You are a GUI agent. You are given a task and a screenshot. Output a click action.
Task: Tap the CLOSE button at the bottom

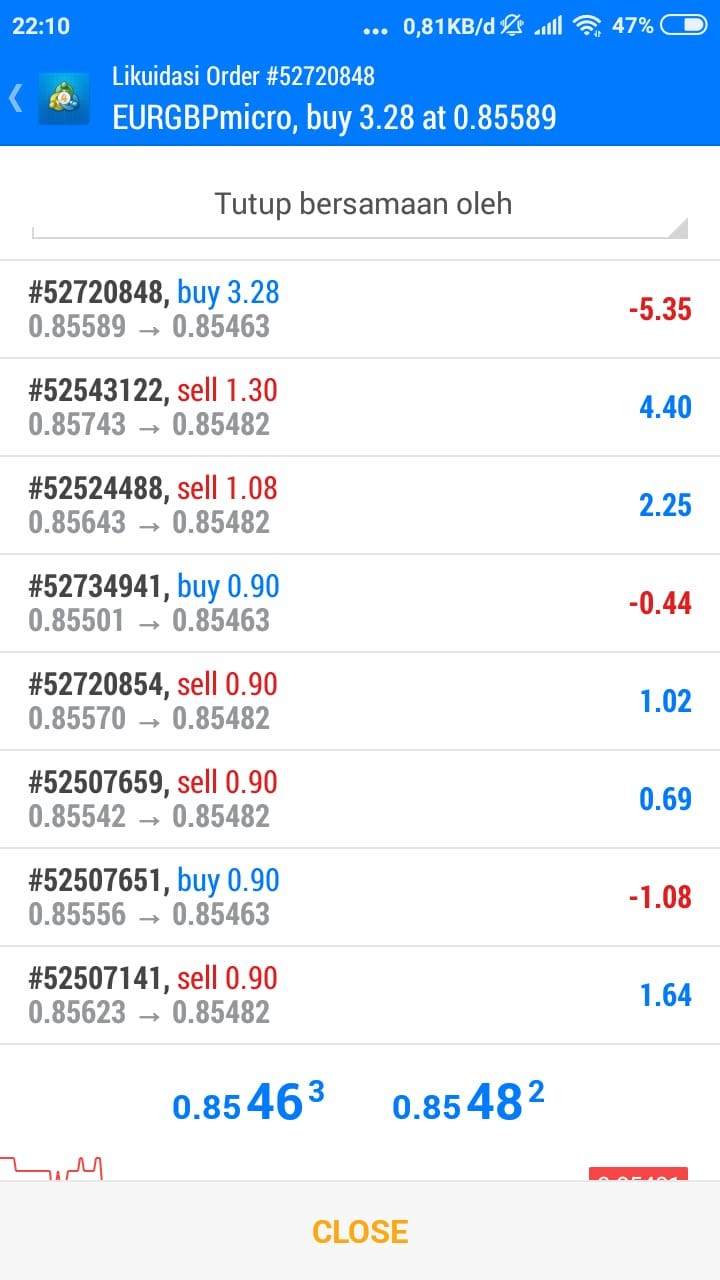pyautogui.click(x=360, y=1231)
